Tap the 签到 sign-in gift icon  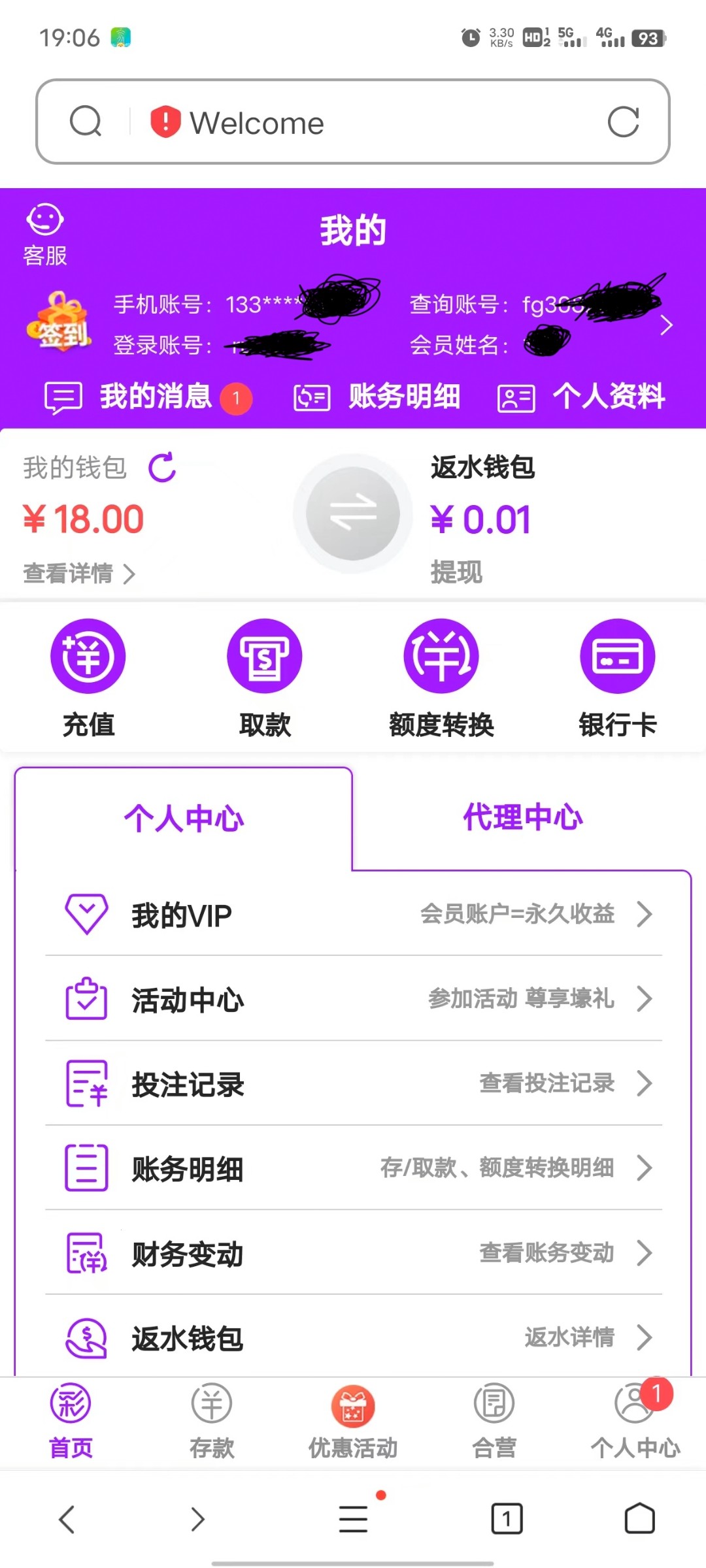59,322
